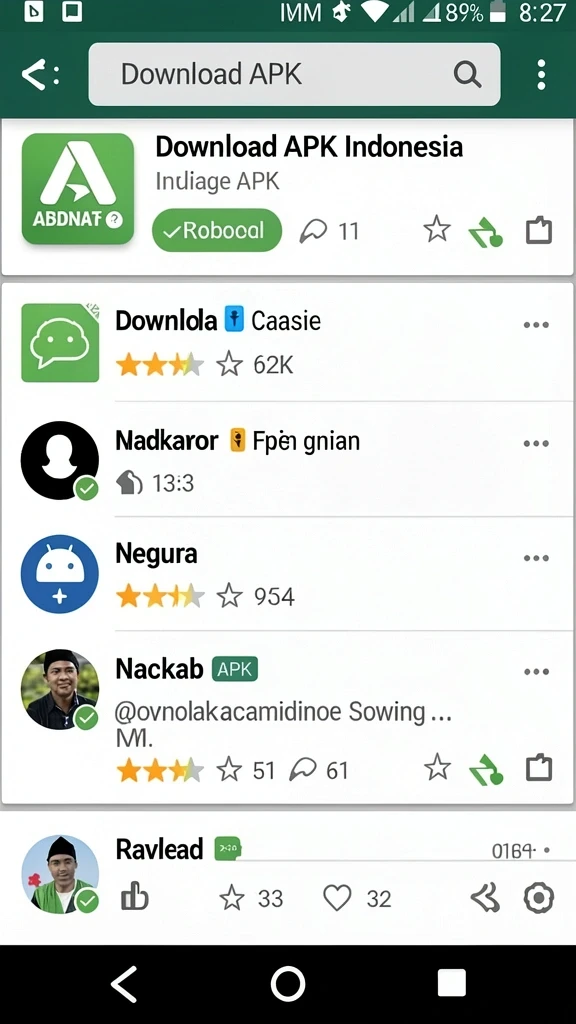
Task: Tap the heart icon on Ravlead
Action: 338,899
